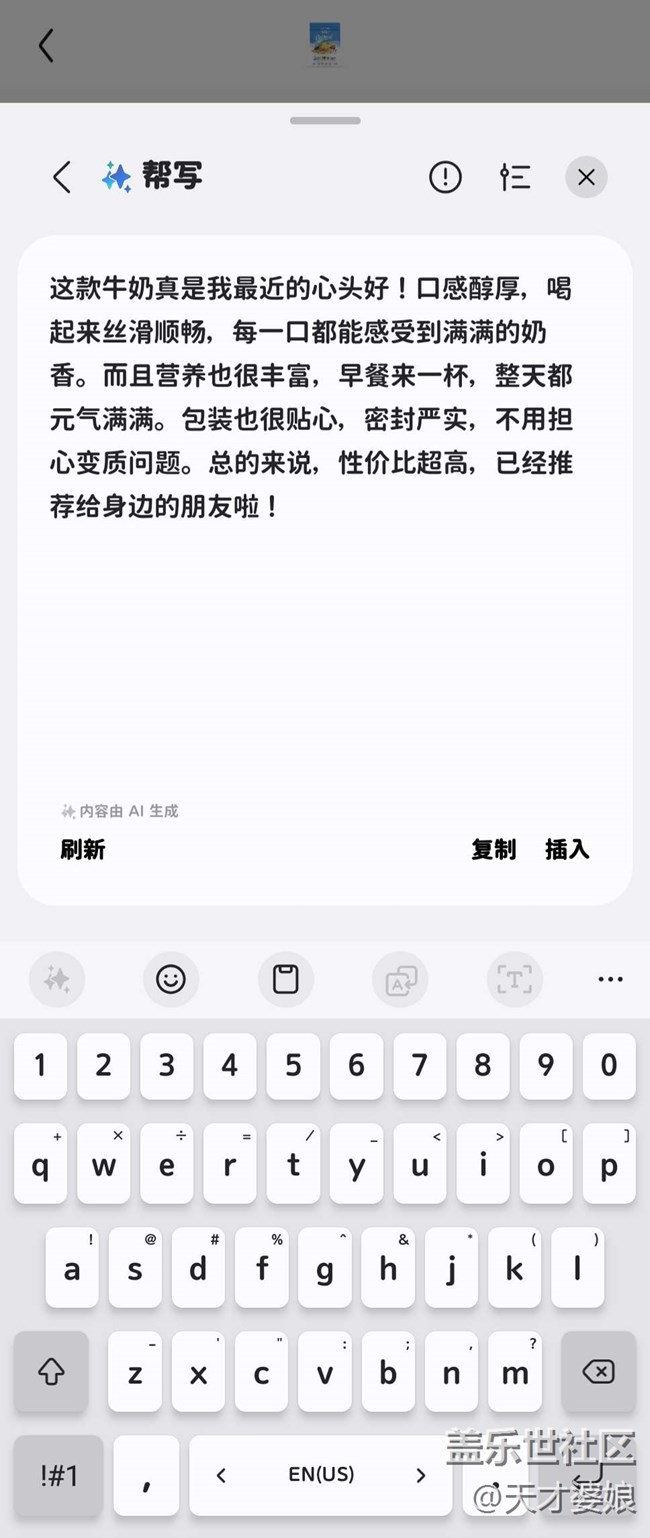Open the emoji picker on keyboard toolbar

pyautogui.click(x=171, y=979)
